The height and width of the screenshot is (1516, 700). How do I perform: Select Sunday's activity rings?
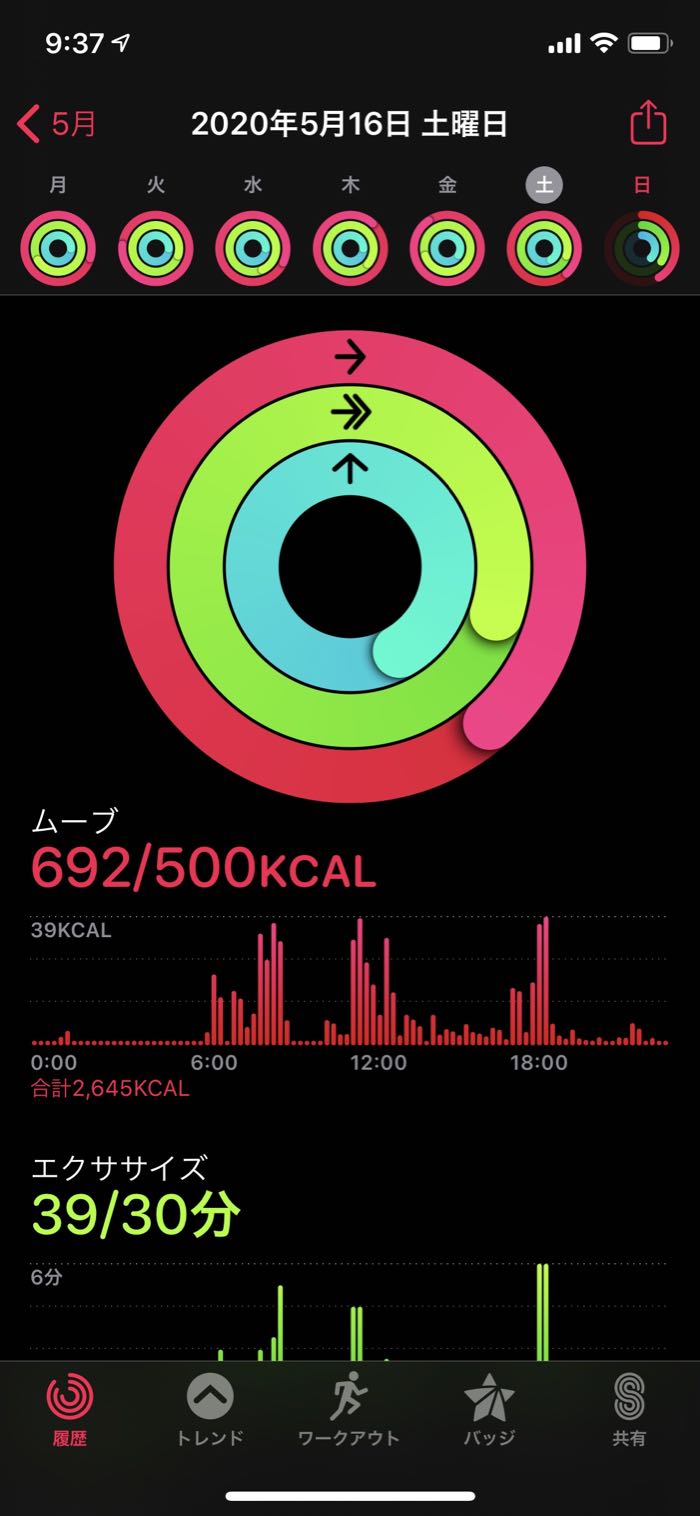coord(642,249)
